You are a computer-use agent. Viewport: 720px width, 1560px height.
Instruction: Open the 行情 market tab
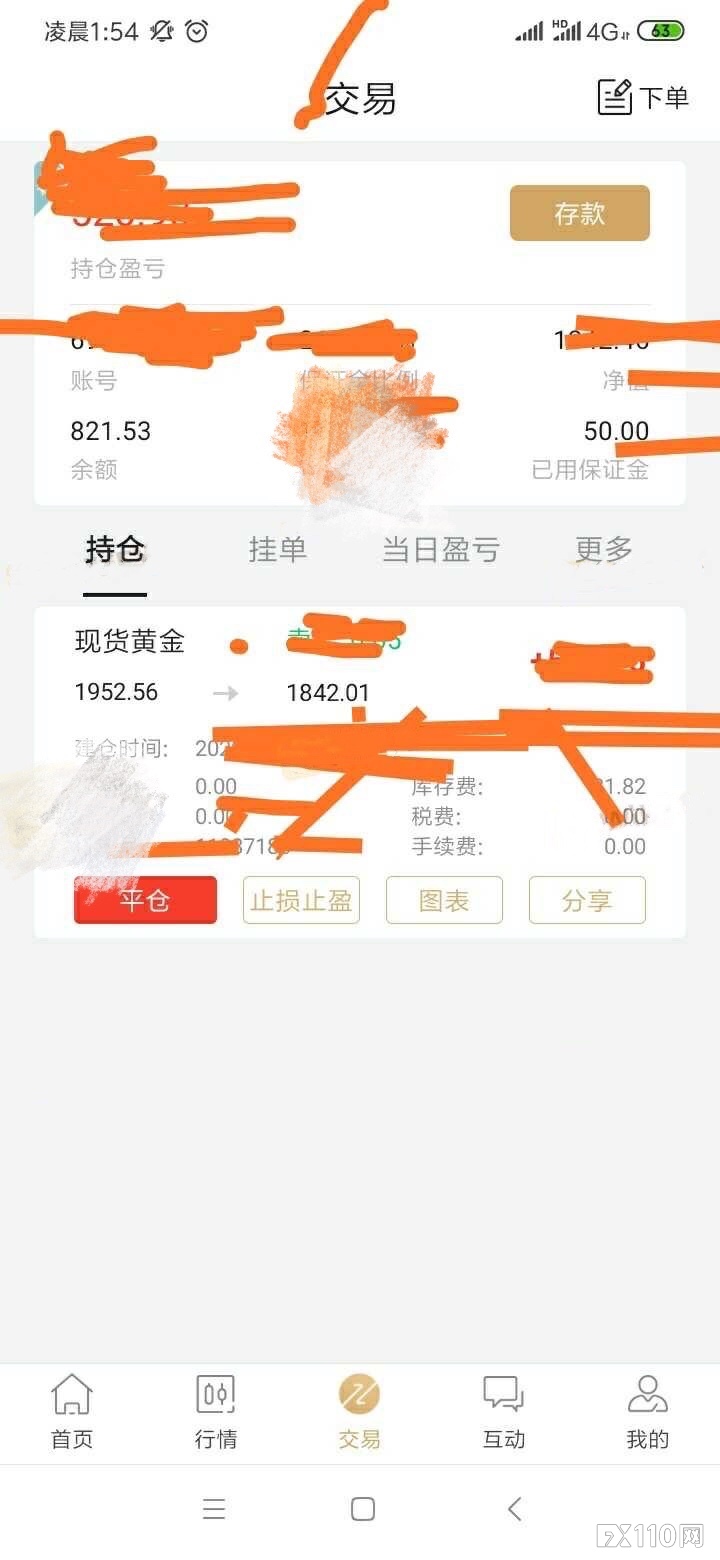tap(216, 1412)
